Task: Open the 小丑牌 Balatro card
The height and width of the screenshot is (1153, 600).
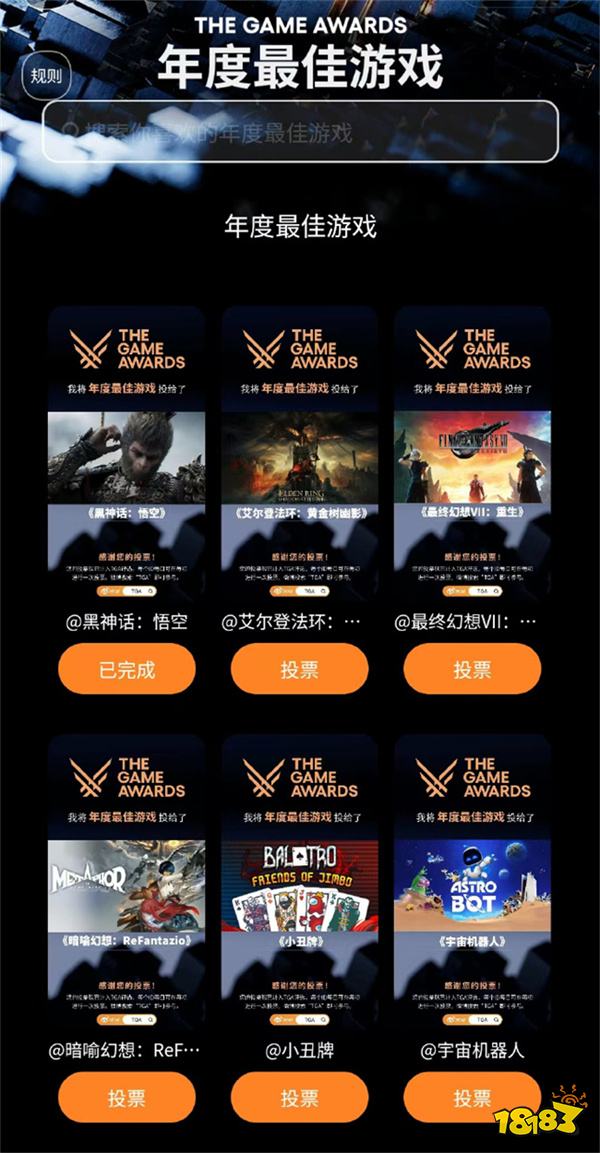Action: tap(299, 888)
